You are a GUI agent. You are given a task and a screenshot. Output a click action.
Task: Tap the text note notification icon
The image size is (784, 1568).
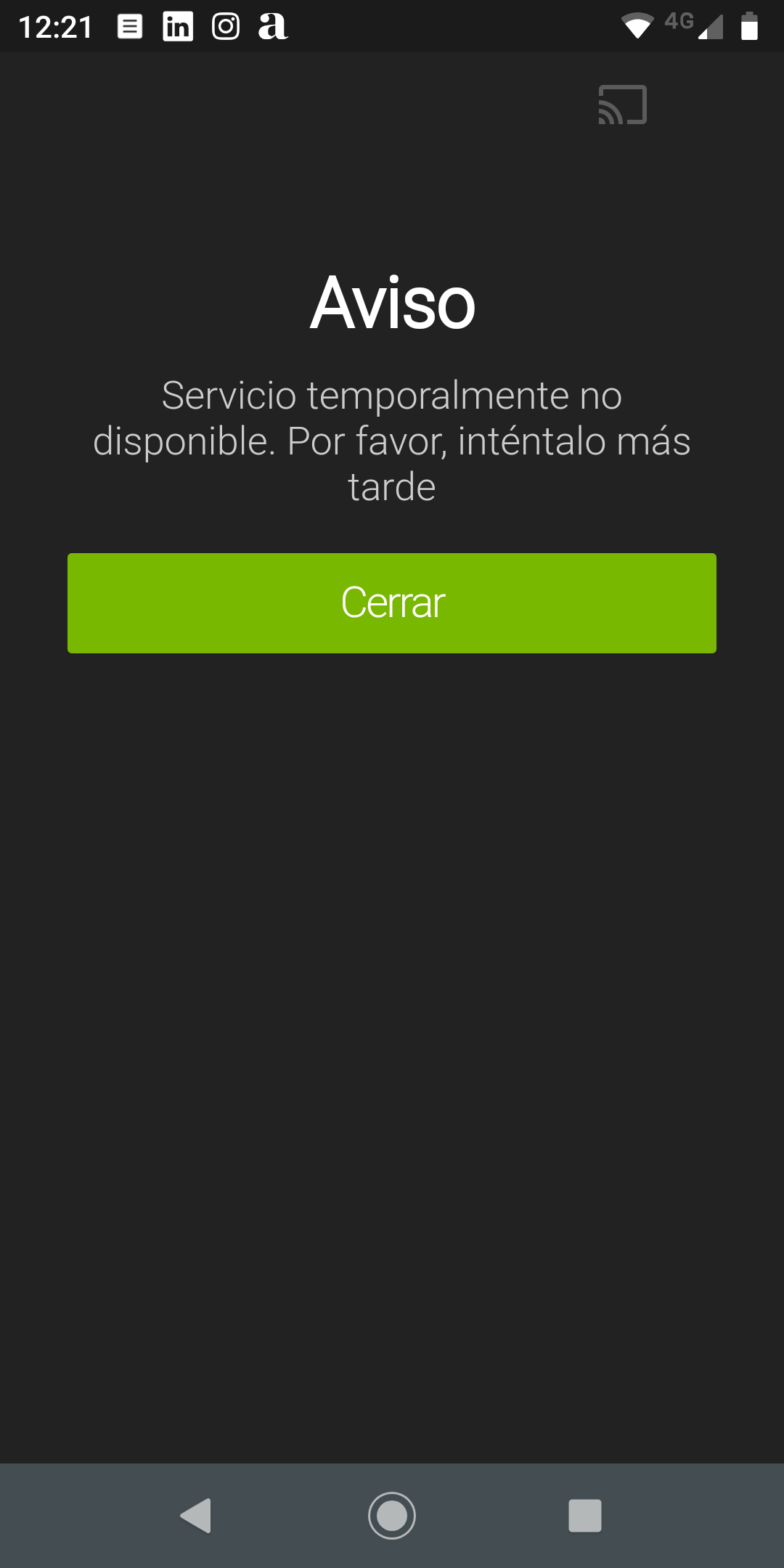tap(129, 26)
